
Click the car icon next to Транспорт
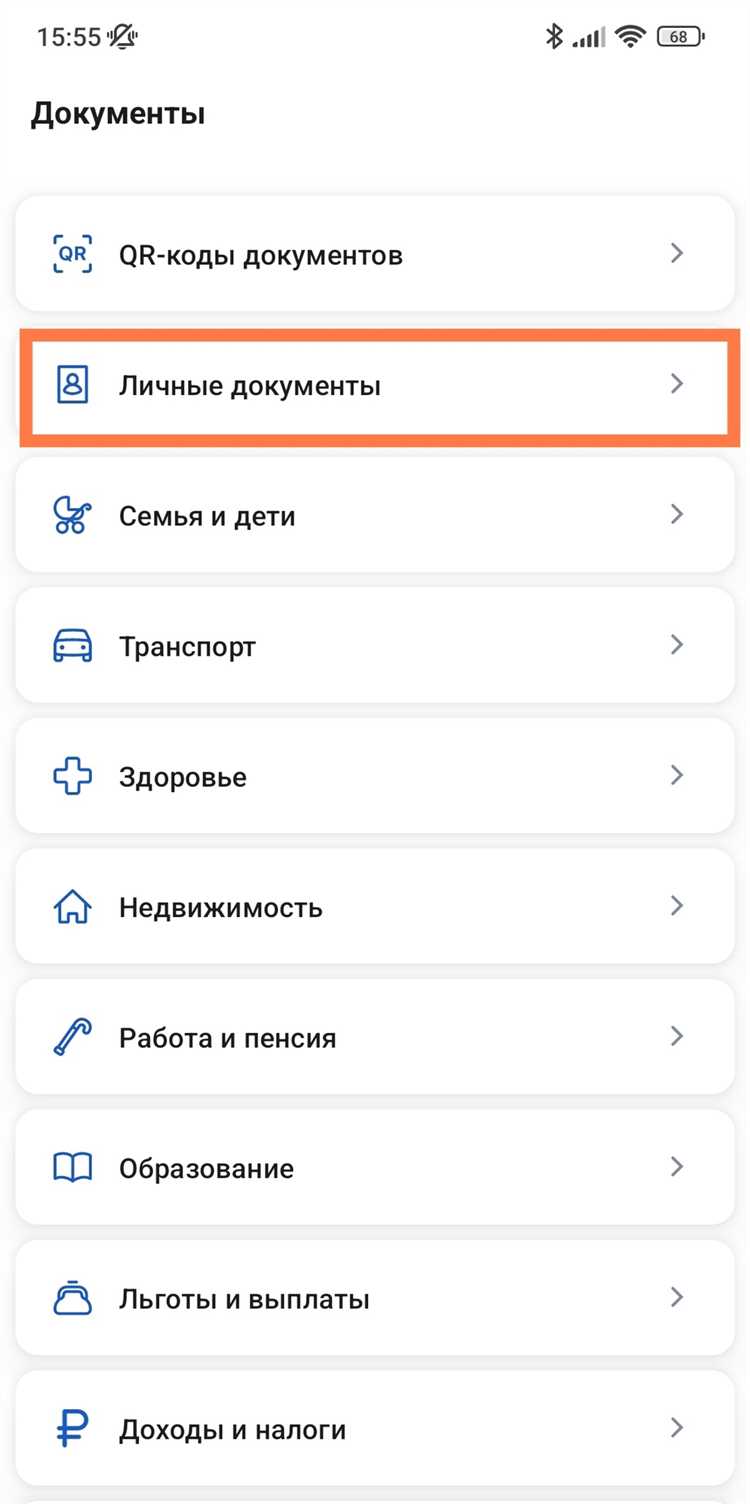(x=71, y=645)
